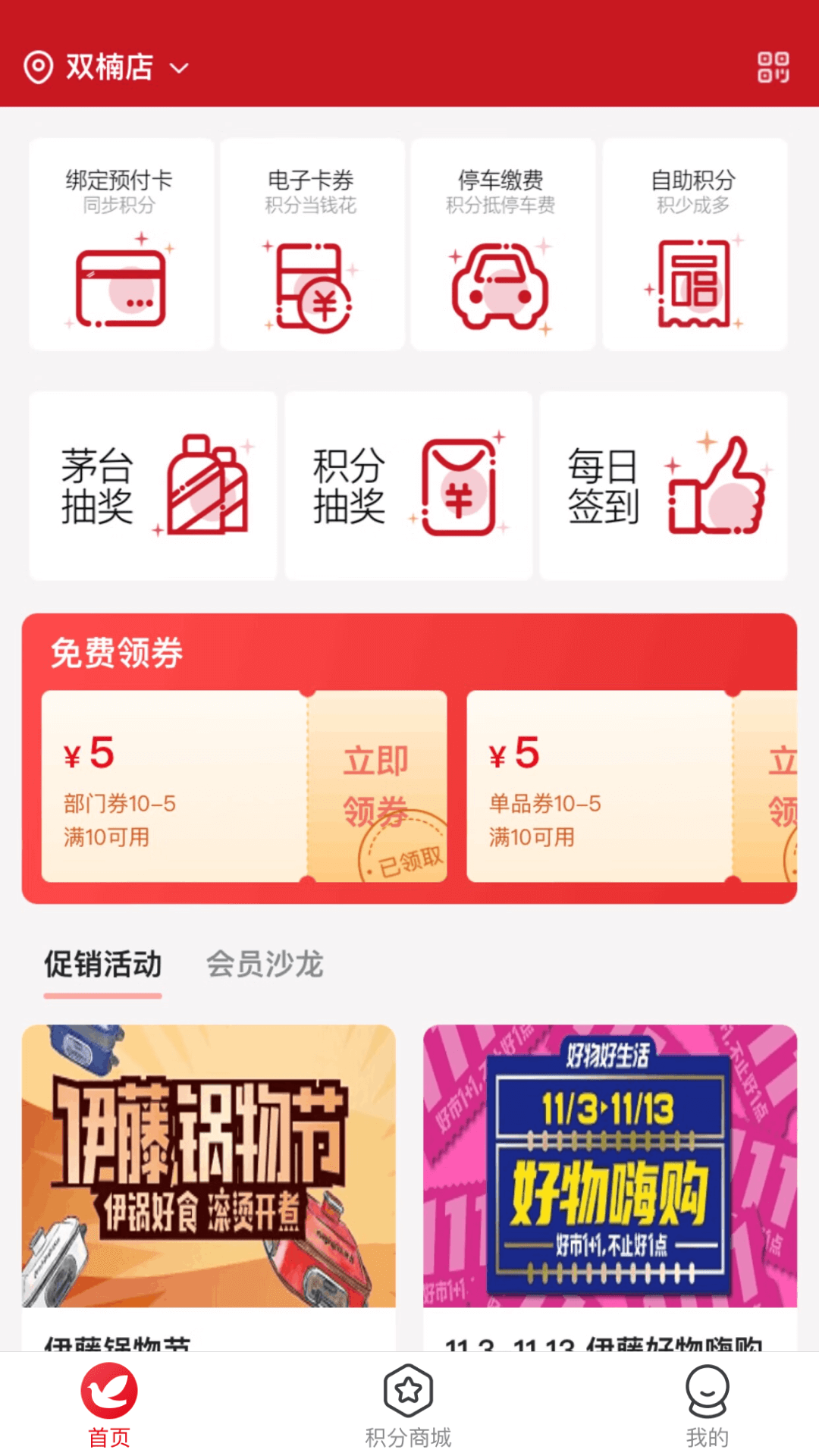Open 每日签到 daily check-in

tap(664, 485)
